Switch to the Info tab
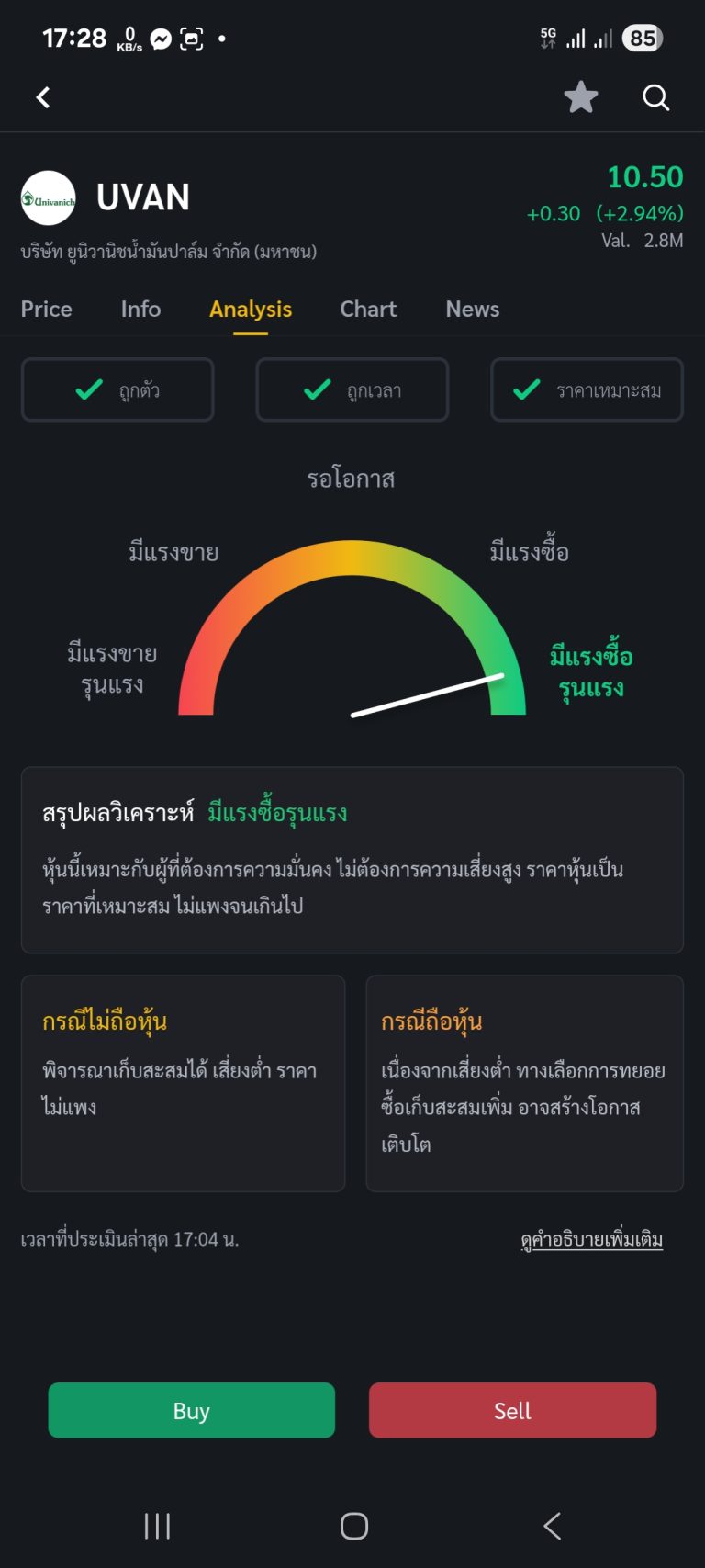Viewport: 705px width, 1568px height. pos(140,310)
